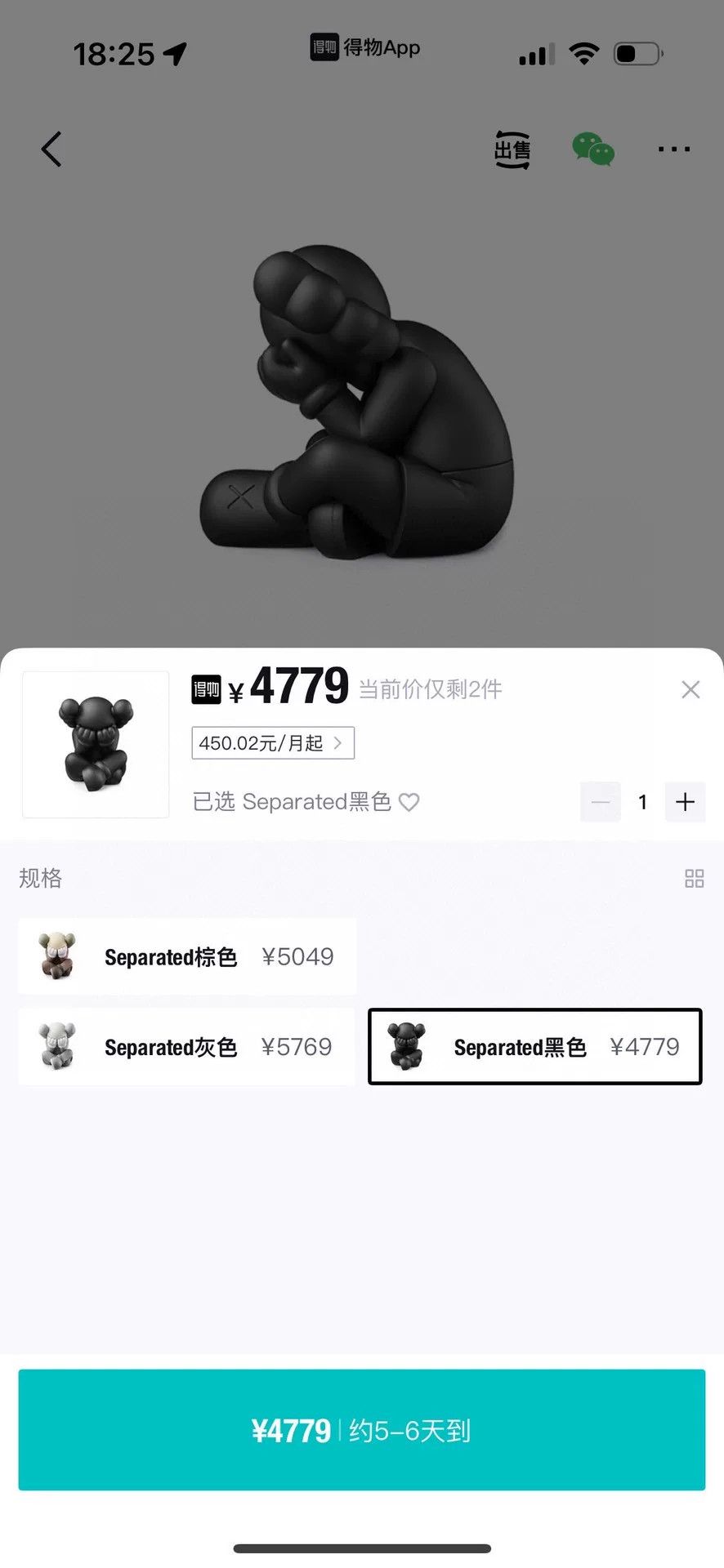Image resolution: width=724 pixels, height=1568 pixels.
Task: Select the Separated棕色 ¥5049 option
Action: click(x=187, y=956)
